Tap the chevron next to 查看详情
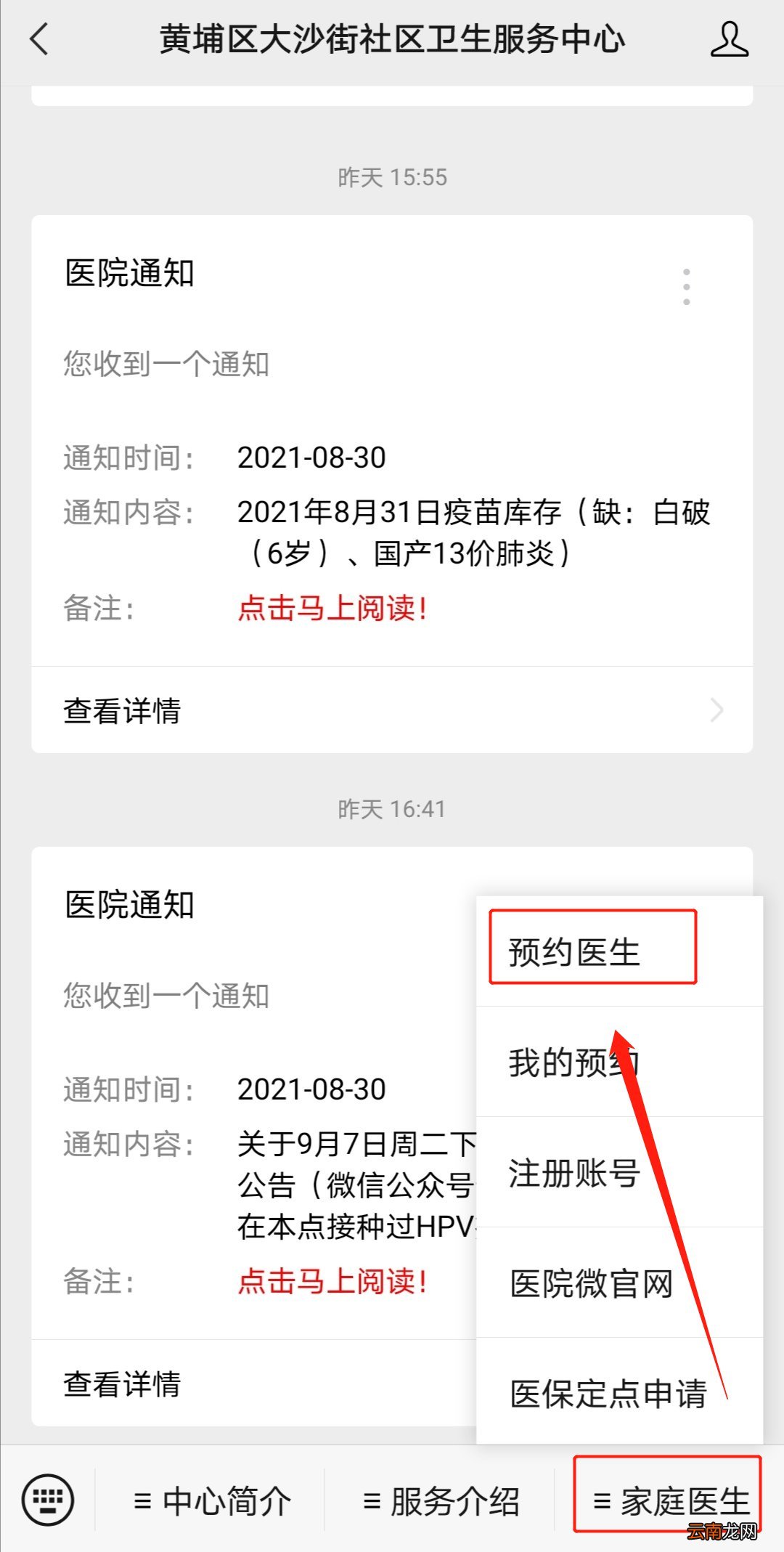Image resolution: width=784 pixels, height=1552 pixels. (717, 711)
